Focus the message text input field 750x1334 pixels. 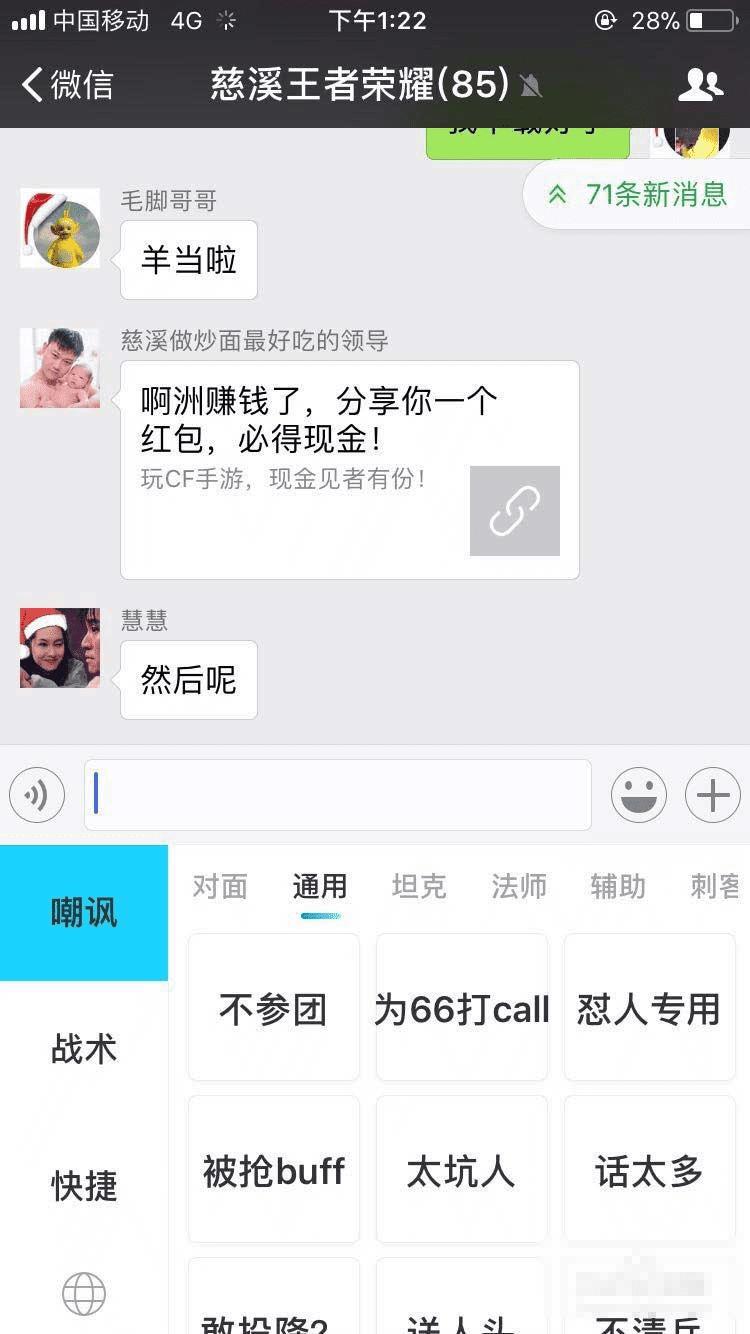pyautogui.click(x=338, y=796)
